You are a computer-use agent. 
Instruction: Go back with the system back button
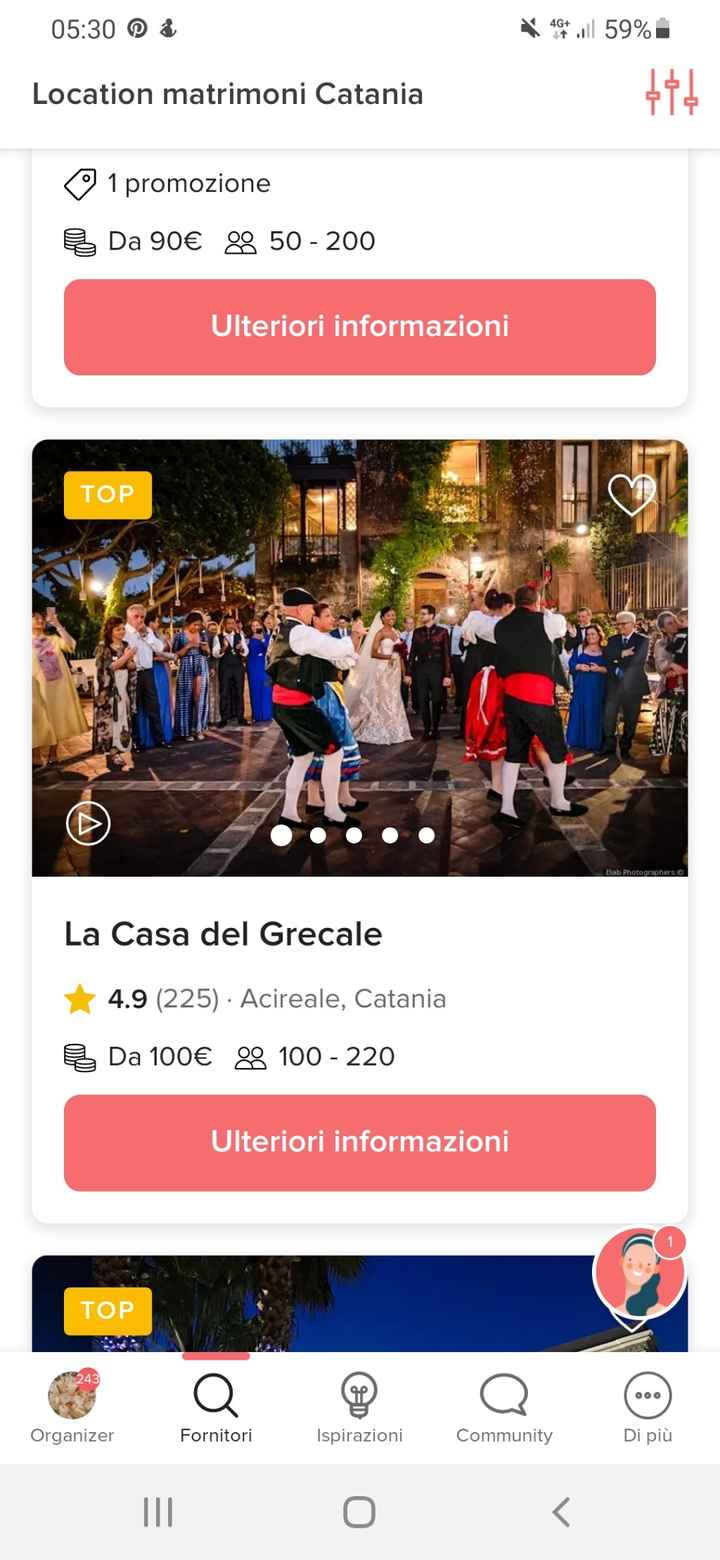pyautogui.click(x=561, y=1512)
